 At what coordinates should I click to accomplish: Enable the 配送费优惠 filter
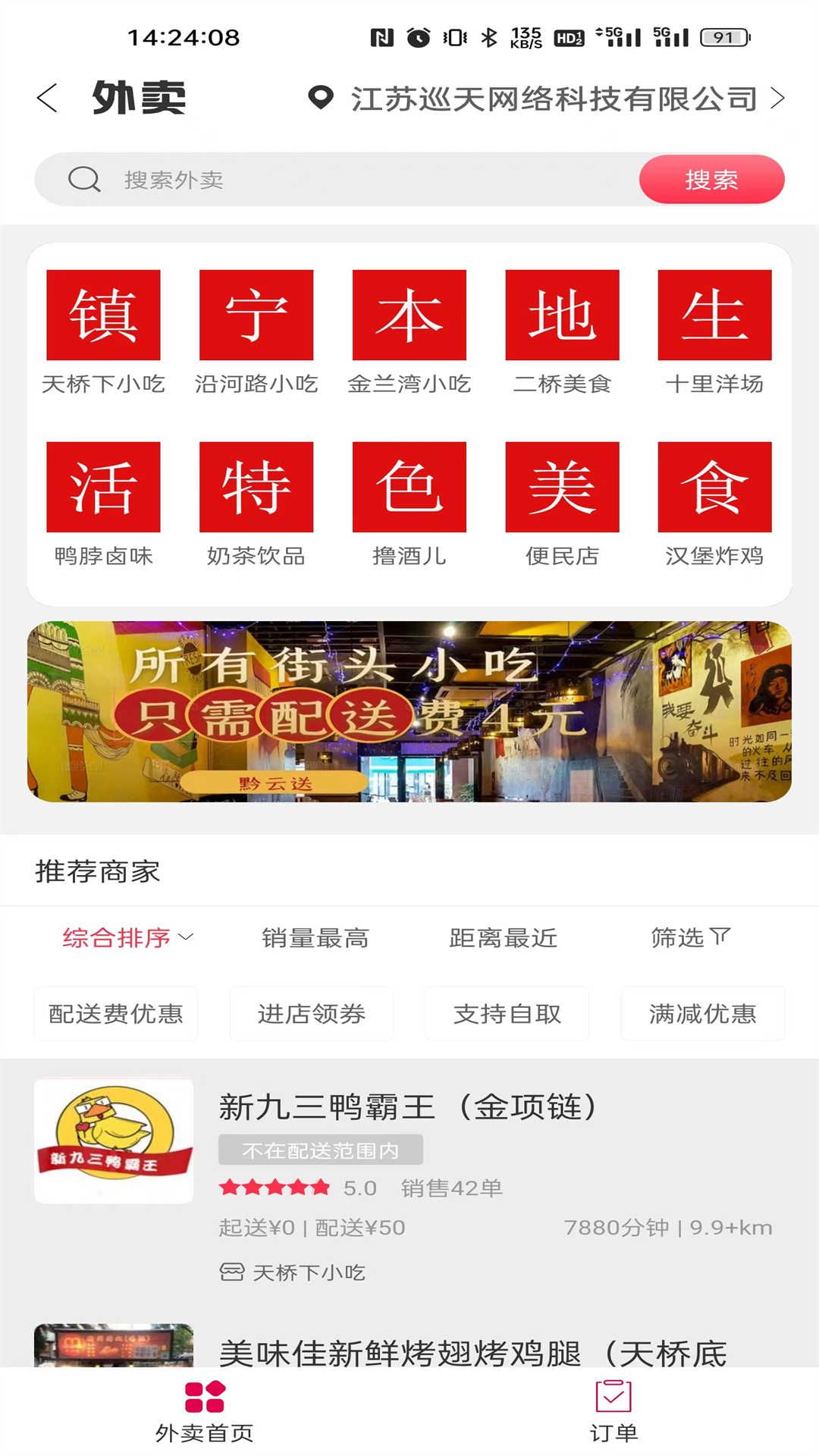[x=115, y=1014]
